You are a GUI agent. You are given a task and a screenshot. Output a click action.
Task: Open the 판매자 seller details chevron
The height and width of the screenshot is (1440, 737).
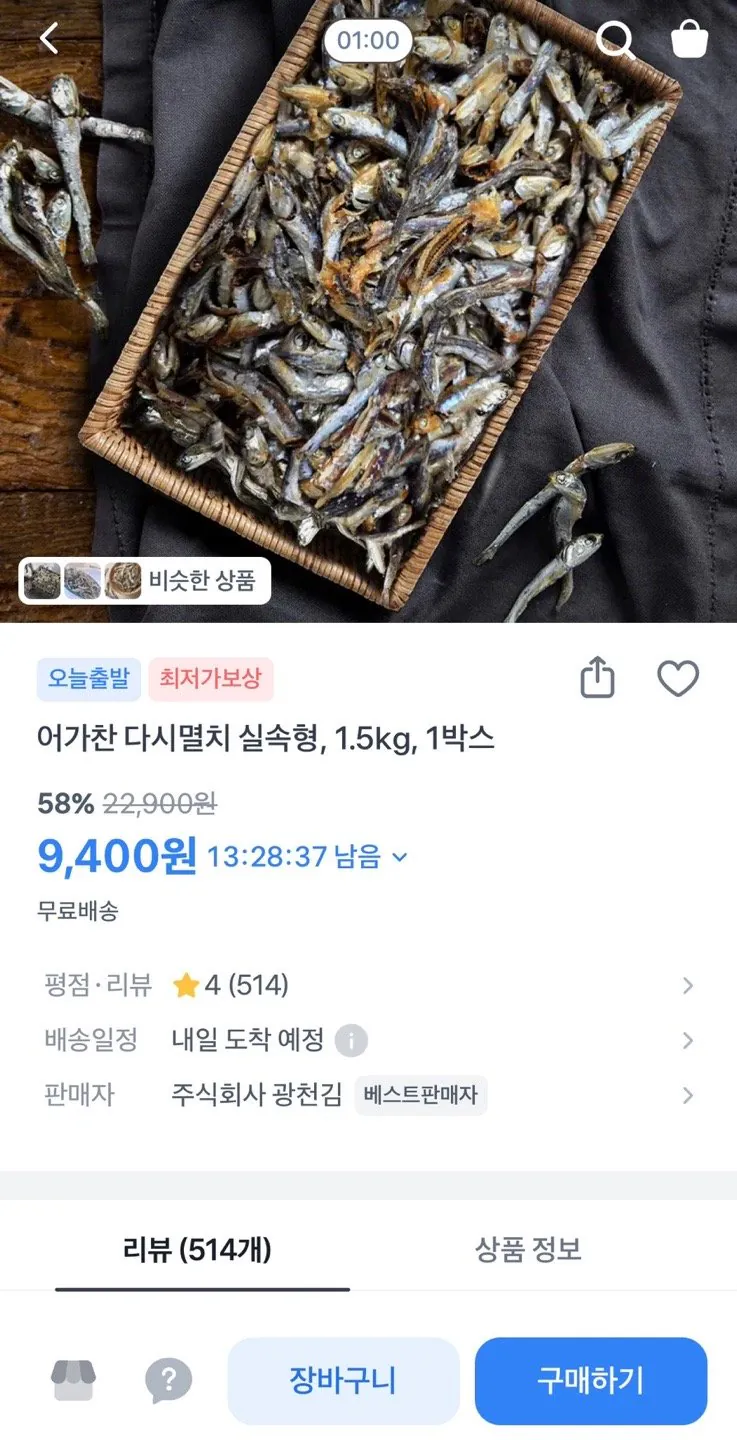[688, 1095]
